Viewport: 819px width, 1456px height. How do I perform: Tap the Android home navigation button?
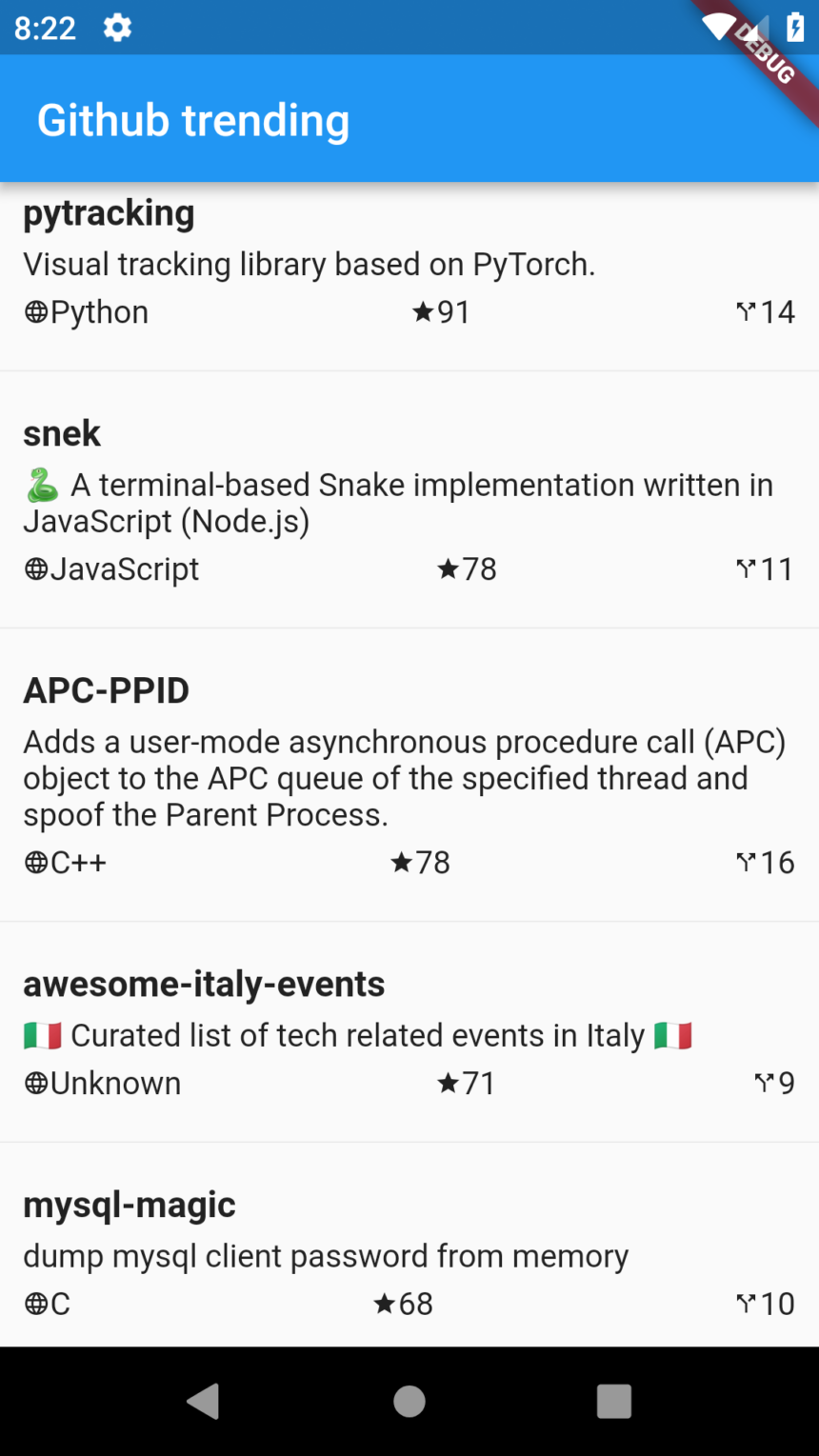409,1401
